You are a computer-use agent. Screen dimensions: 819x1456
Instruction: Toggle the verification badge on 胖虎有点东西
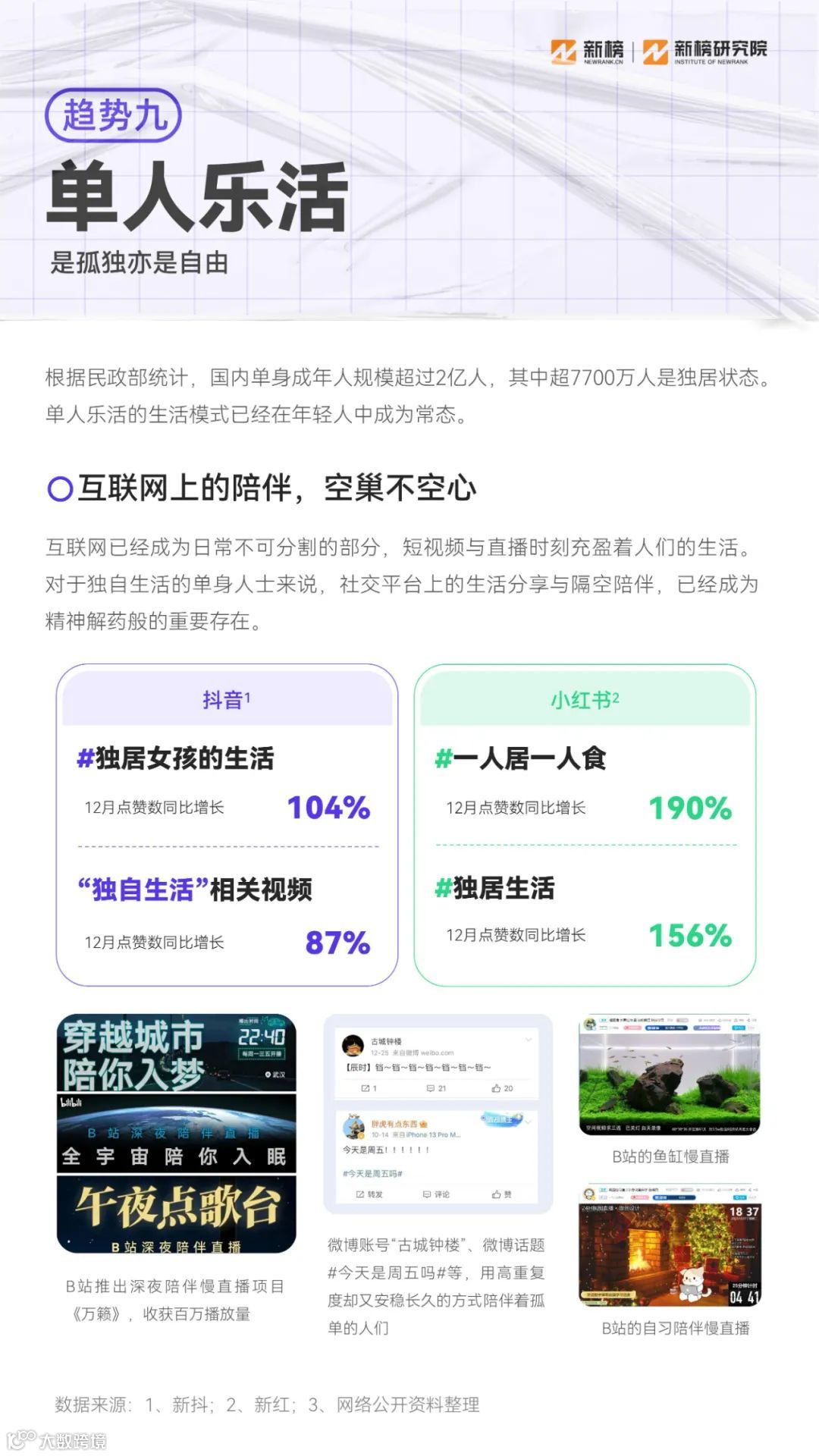click(x=422, y=1125)
